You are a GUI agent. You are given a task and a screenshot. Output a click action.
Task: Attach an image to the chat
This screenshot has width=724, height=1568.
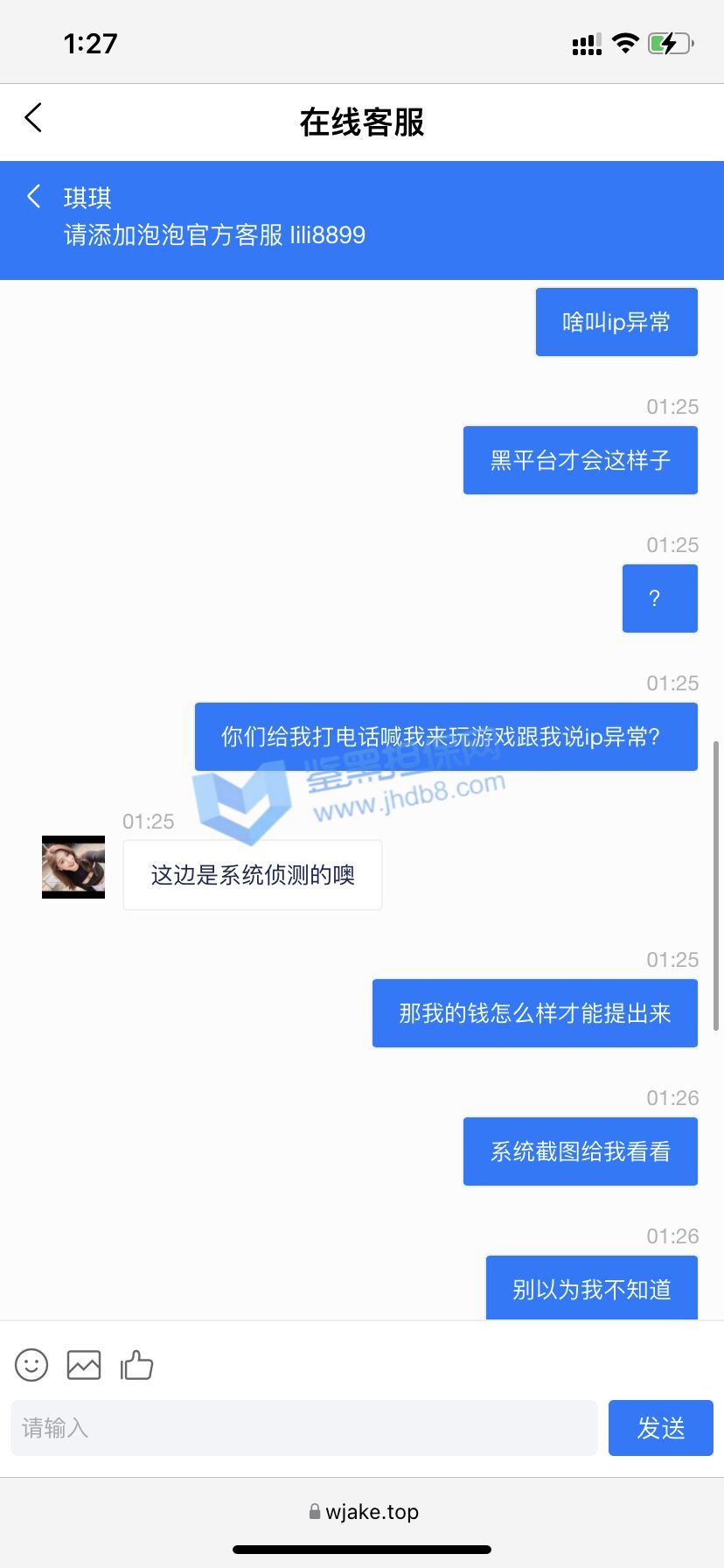[84, 1364]
